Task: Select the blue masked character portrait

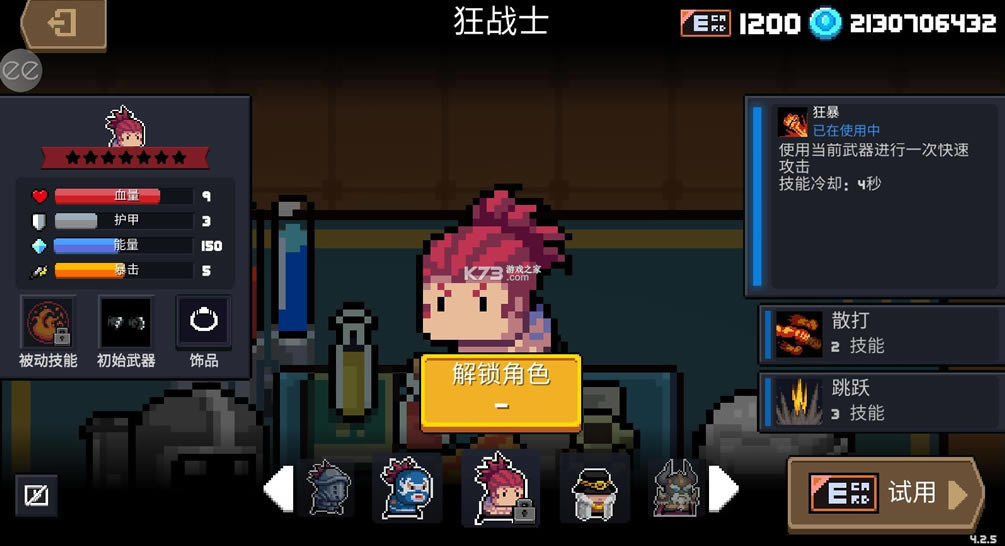Action: click(406, 488)
